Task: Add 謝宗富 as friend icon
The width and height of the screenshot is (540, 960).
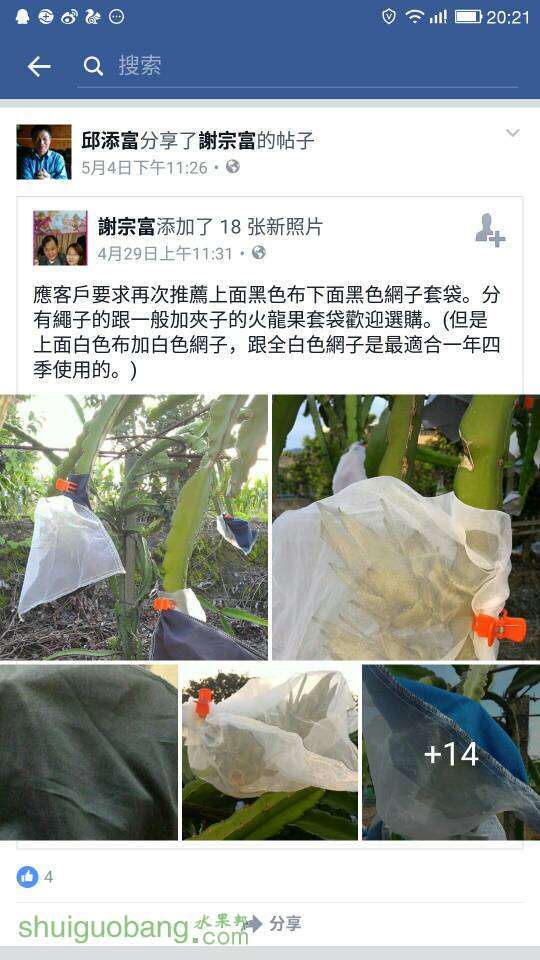Action: 490,230
